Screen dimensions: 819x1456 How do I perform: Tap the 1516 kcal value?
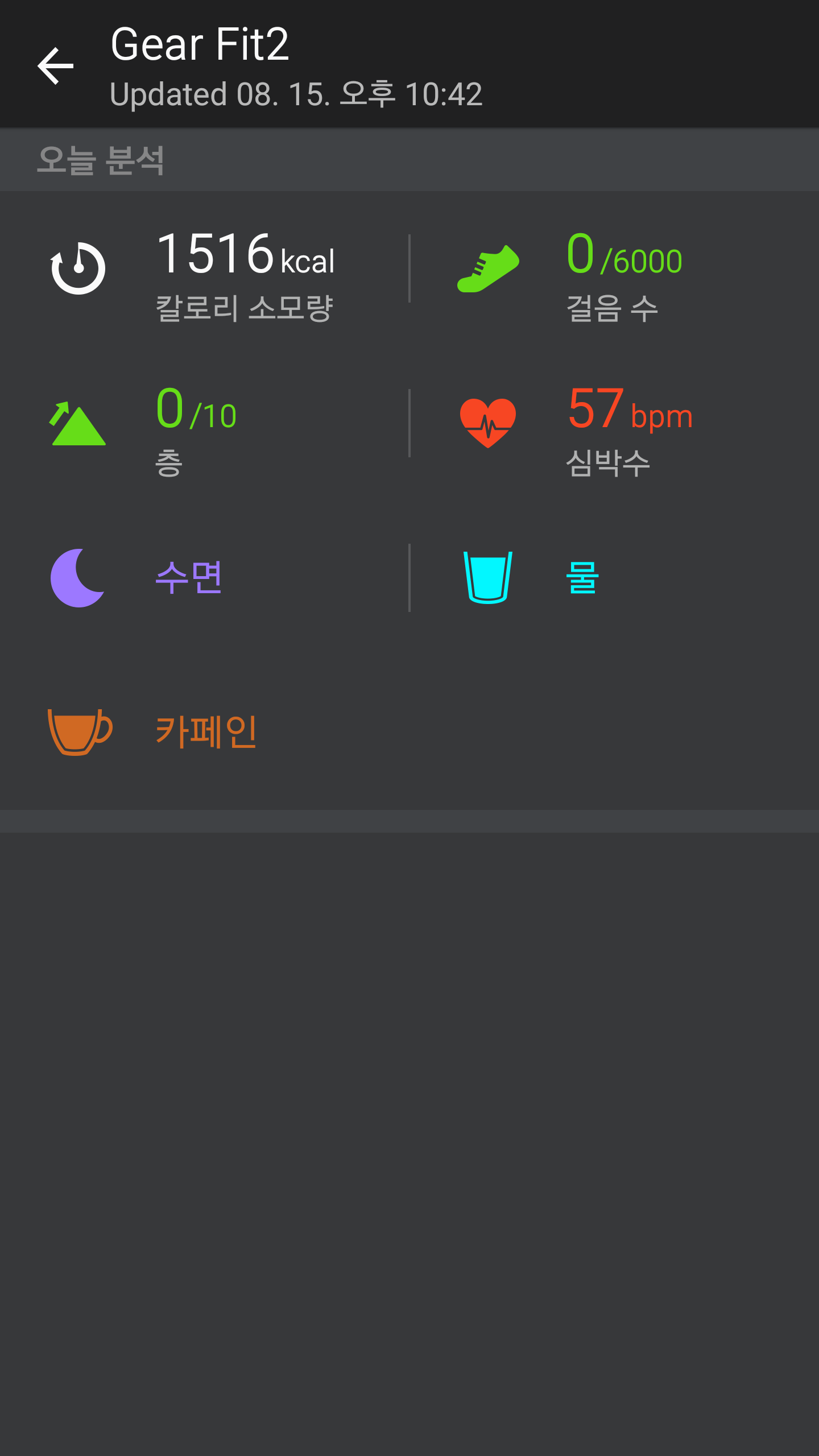[x=245, y=259]
